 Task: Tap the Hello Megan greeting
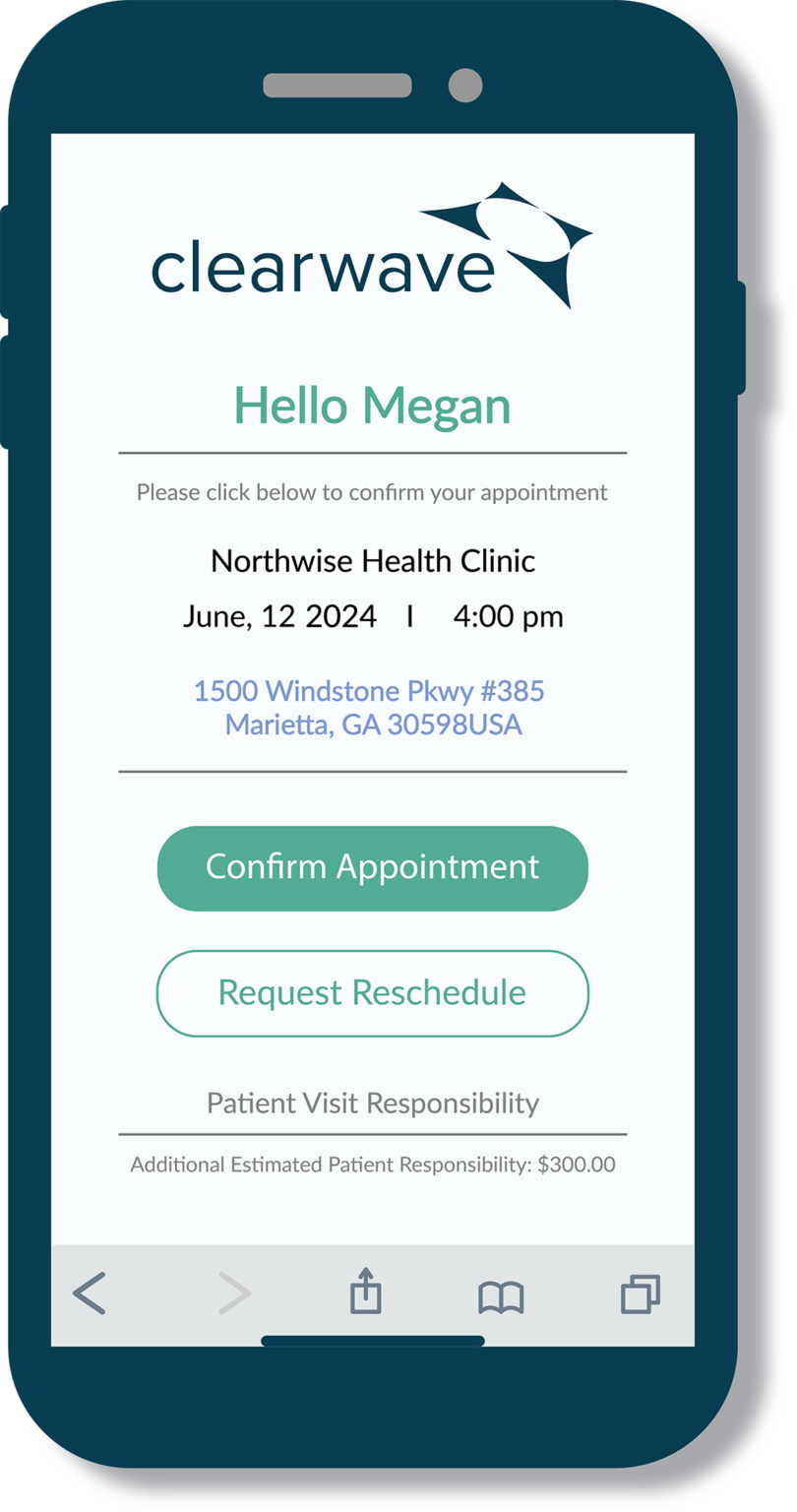point(372,405)
